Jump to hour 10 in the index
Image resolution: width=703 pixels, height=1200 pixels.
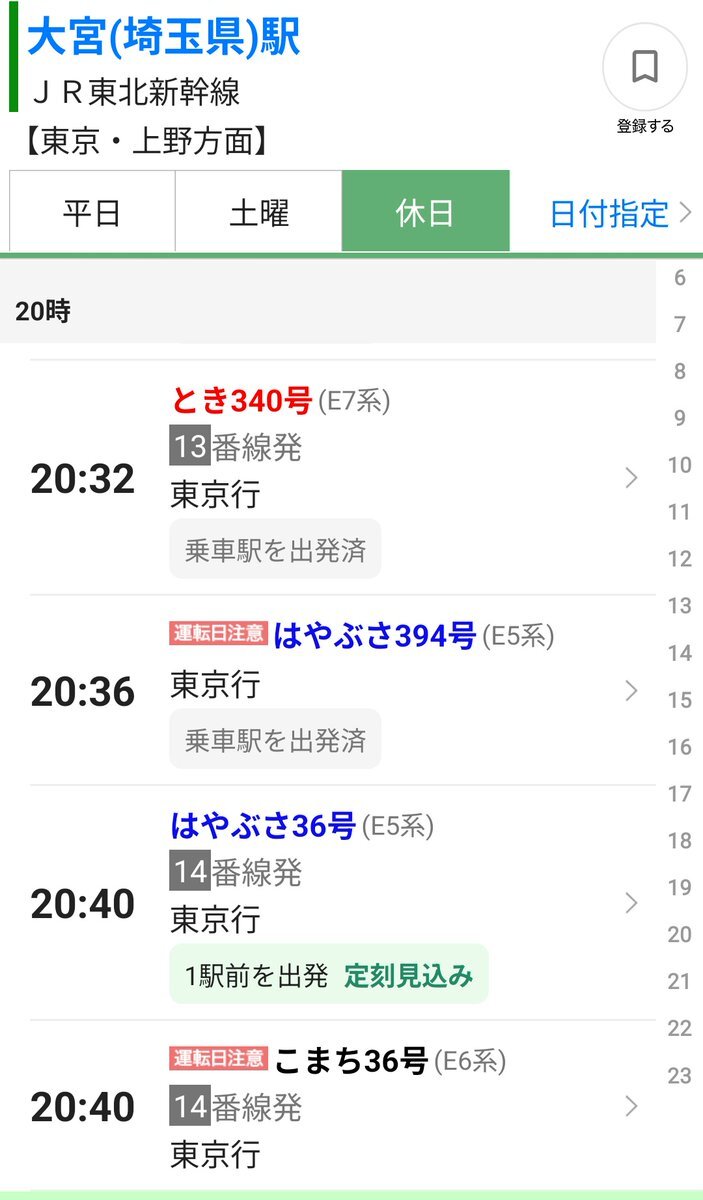click(680, 465)
